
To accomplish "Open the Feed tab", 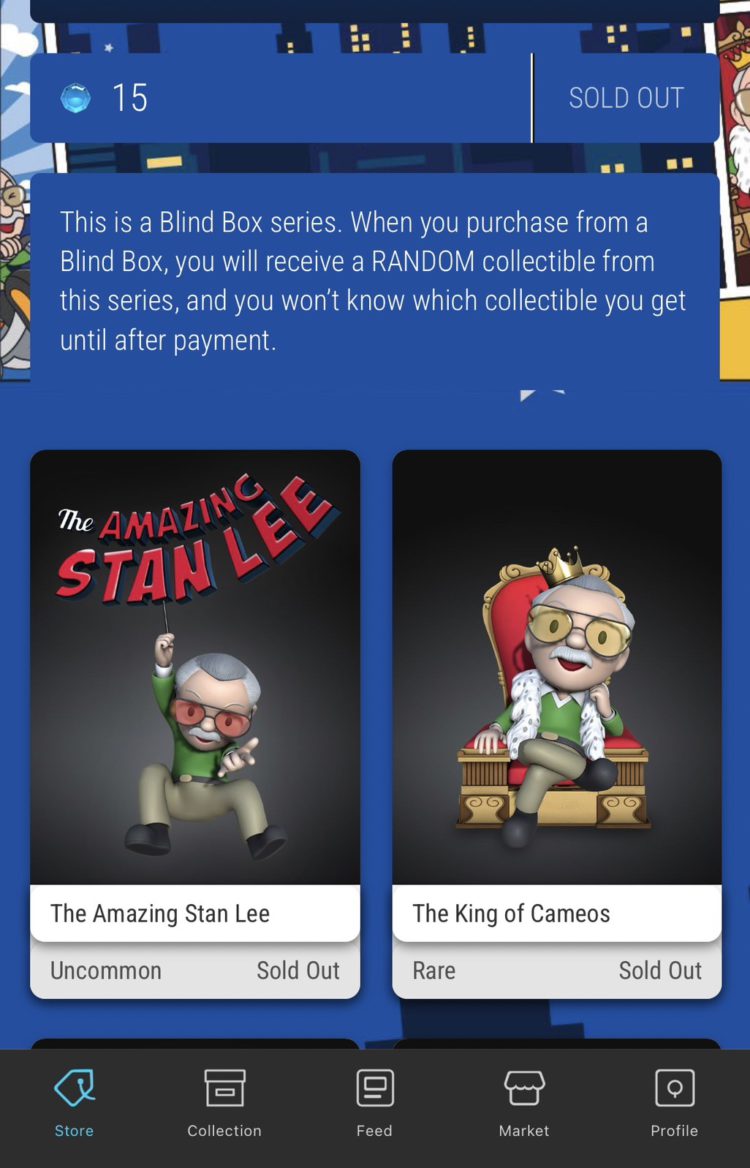I will coord(374,1103).
